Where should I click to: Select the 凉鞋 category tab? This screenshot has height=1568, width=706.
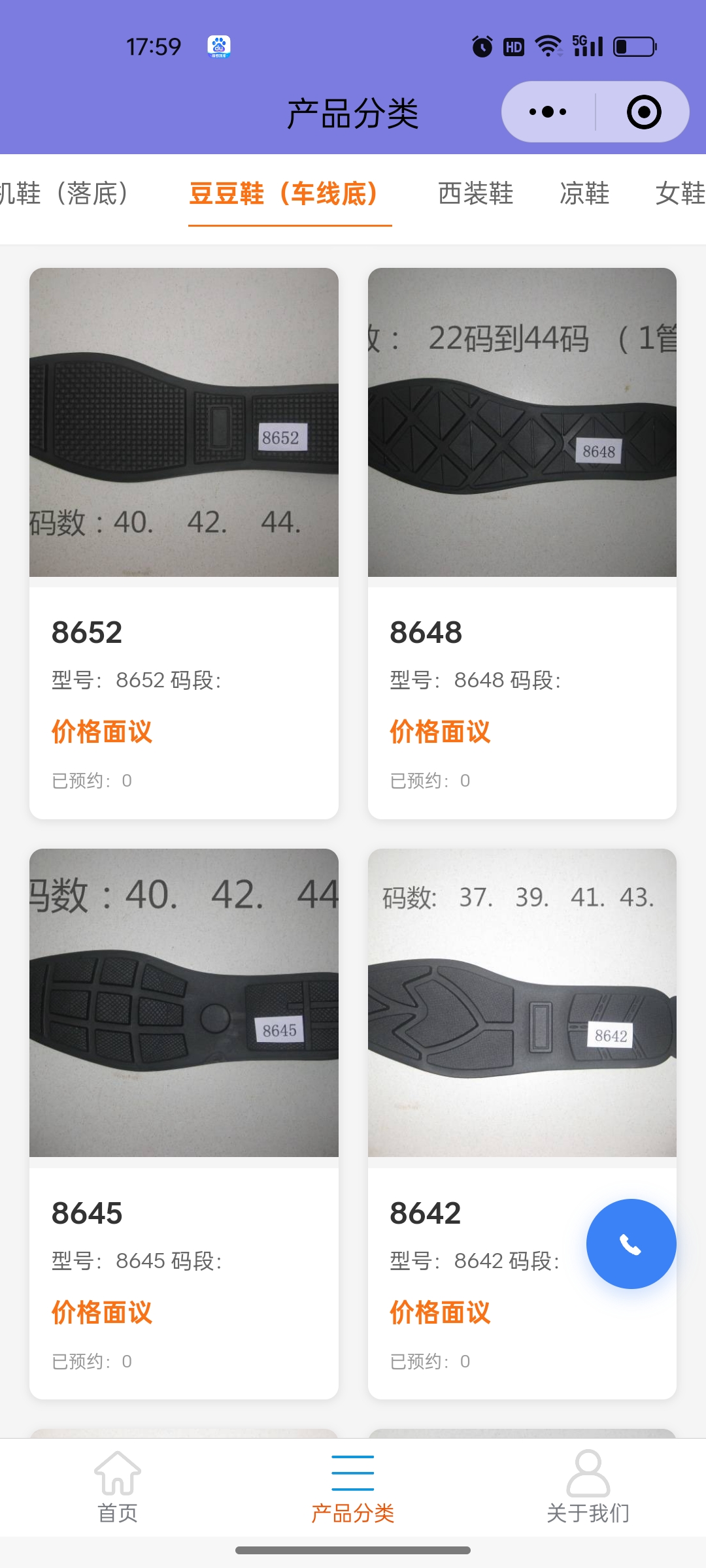(x=584, y=193)
